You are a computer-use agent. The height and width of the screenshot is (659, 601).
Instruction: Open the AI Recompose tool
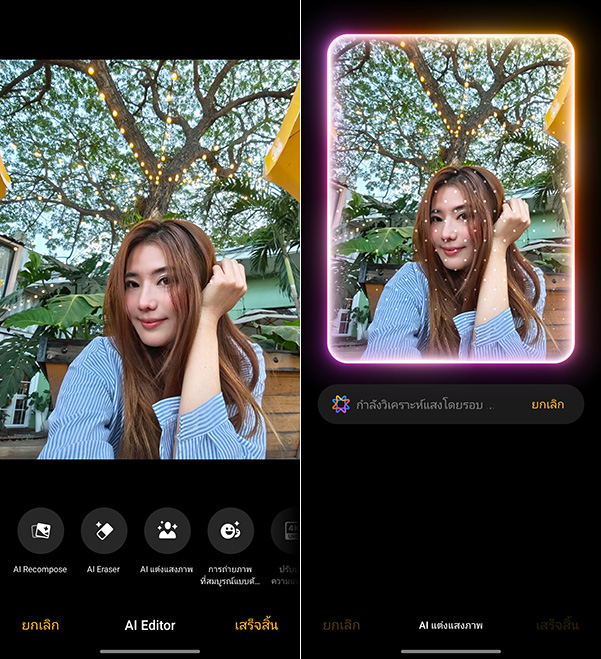41,531
